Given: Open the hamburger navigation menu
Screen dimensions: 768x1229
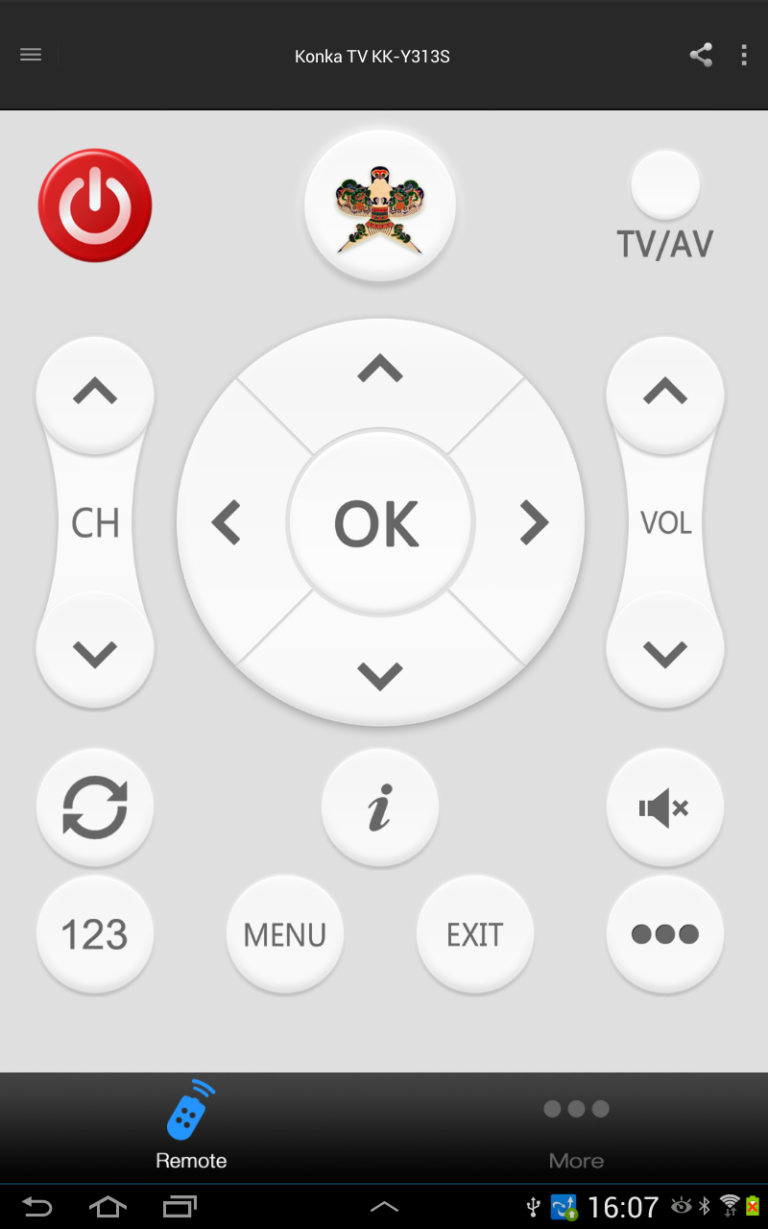Looking at the screenshot, I should (x=30, y=54).
